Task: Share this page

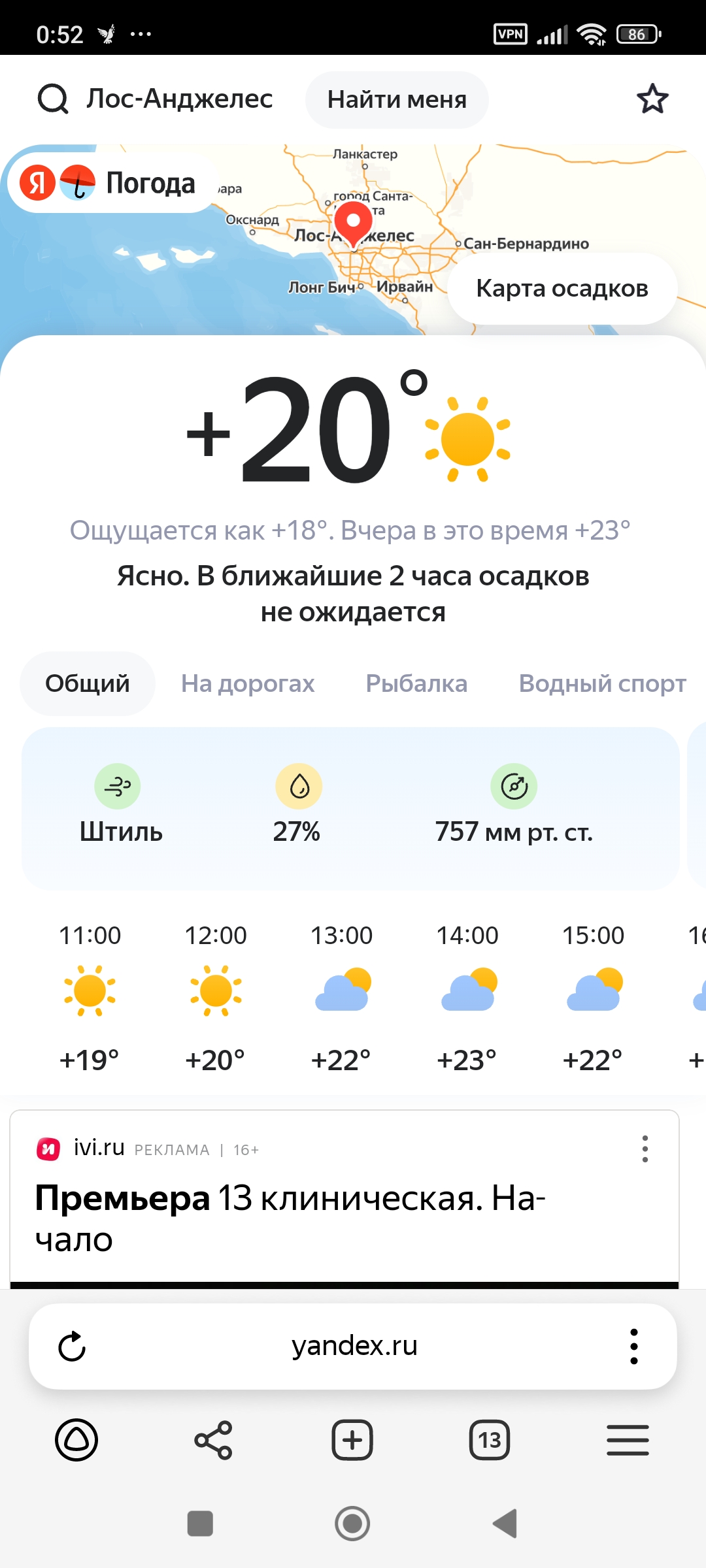Action: pyautogui.click(x=213, y=1440)
